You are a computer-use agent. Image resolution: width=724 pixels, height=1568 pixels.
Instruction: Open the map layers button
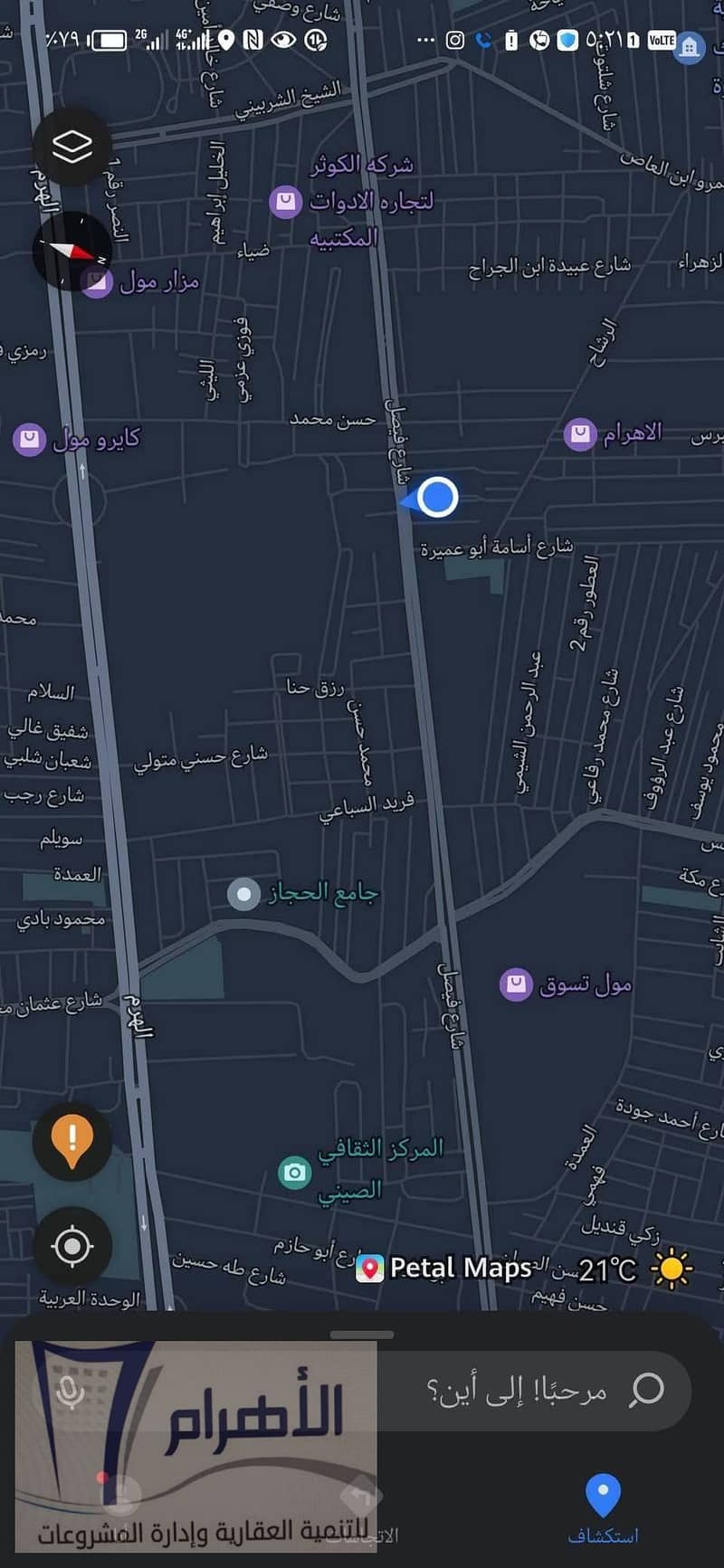coord(72,147)
